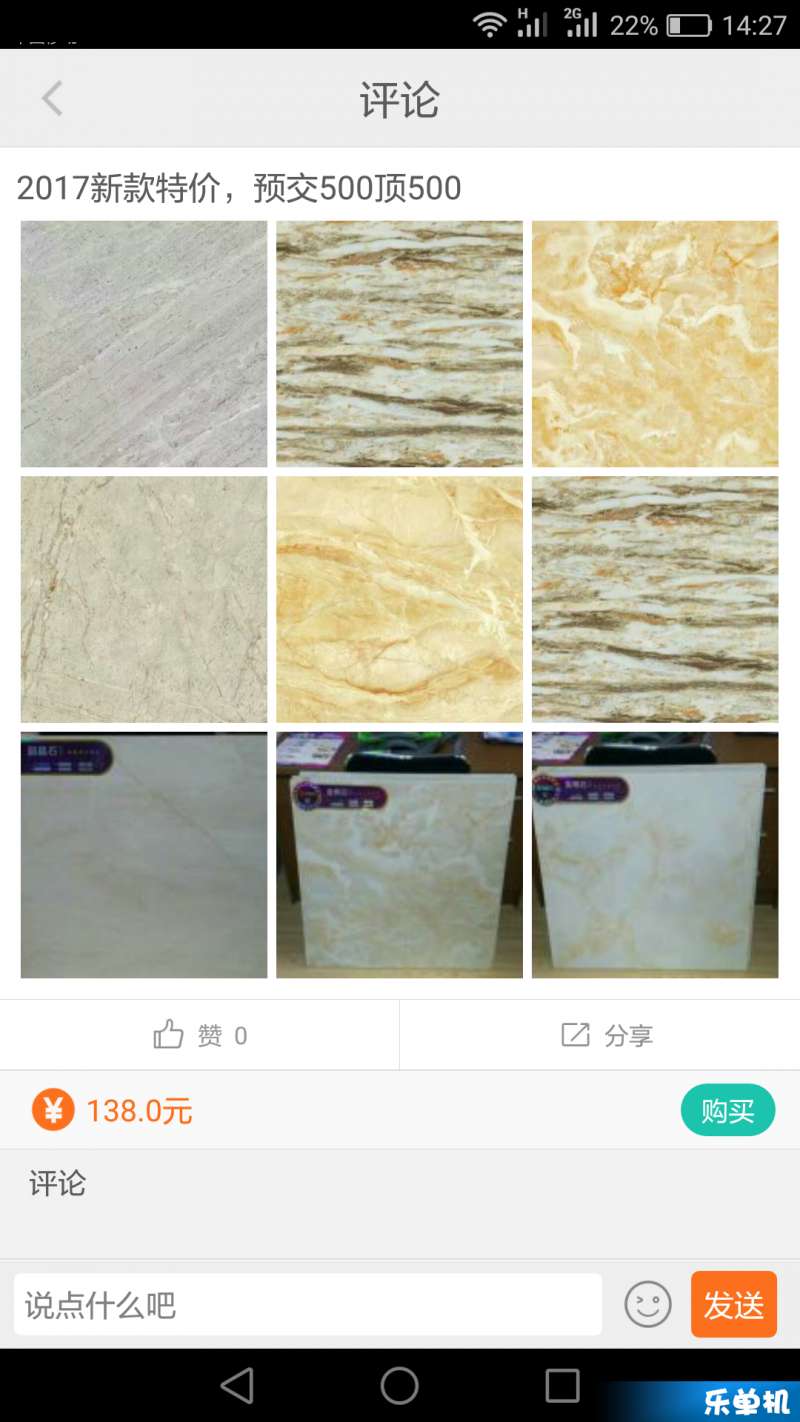Open the bottom-middle standing tile photo
Image resolution: width=800 pixels, height=1422 pixels.
[399, 855]
